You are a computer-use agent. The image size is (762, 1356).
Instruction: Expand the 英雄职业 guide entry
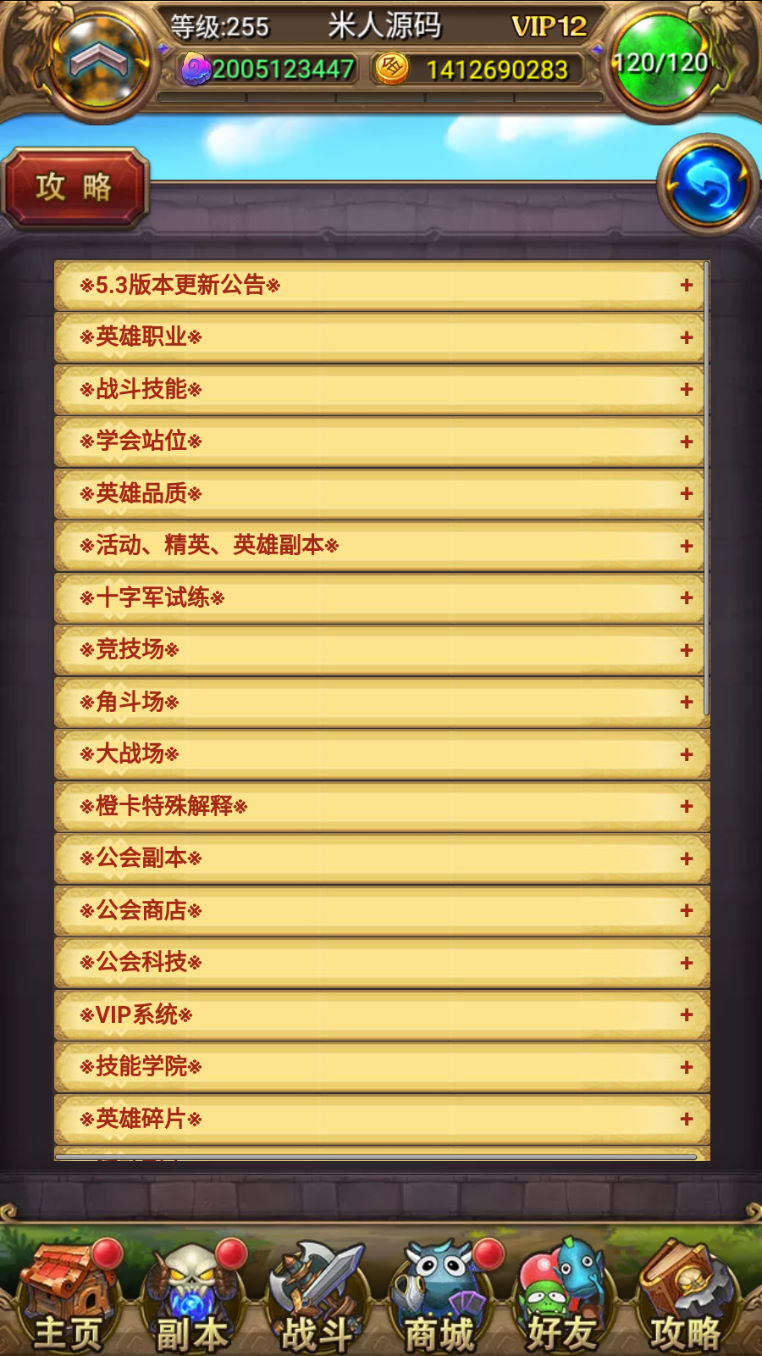(381, 337)
